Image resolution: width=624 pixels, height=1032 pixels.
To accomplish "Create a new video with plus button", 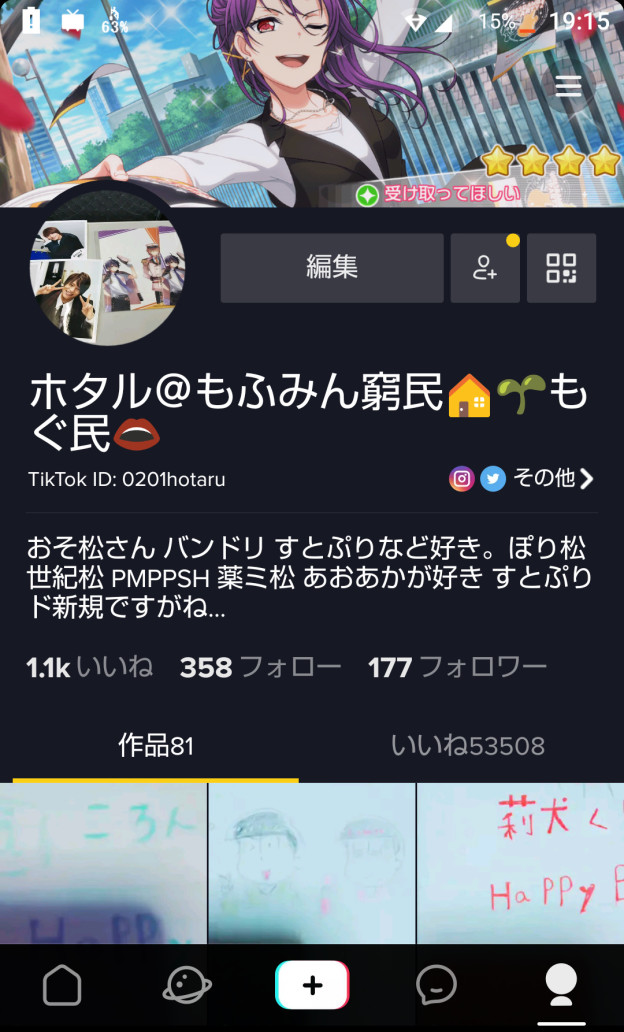I will point(312,986).
